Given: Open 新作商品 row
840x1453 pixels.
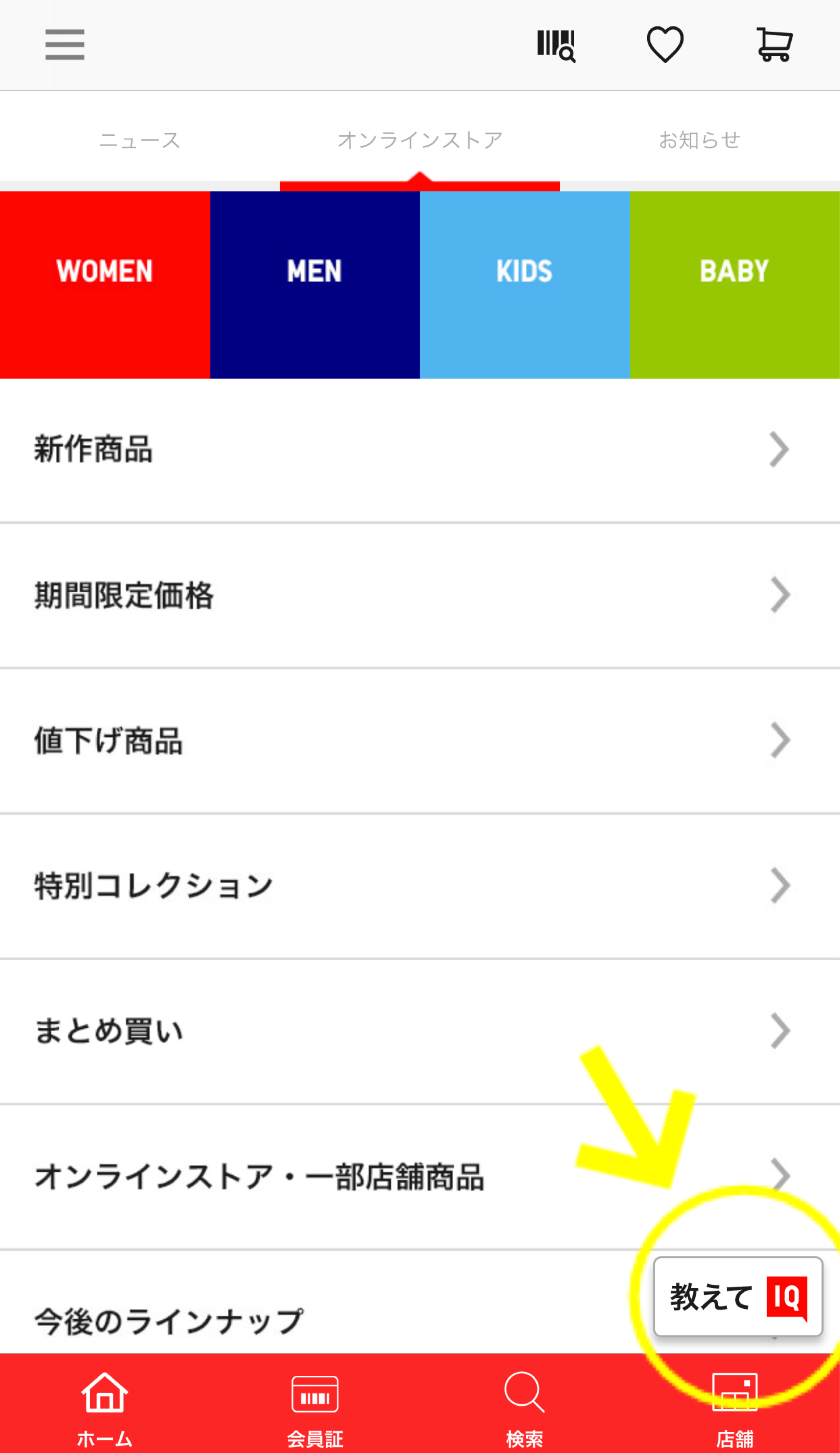Looking at the screenshot, I should (x=420, y=450).
